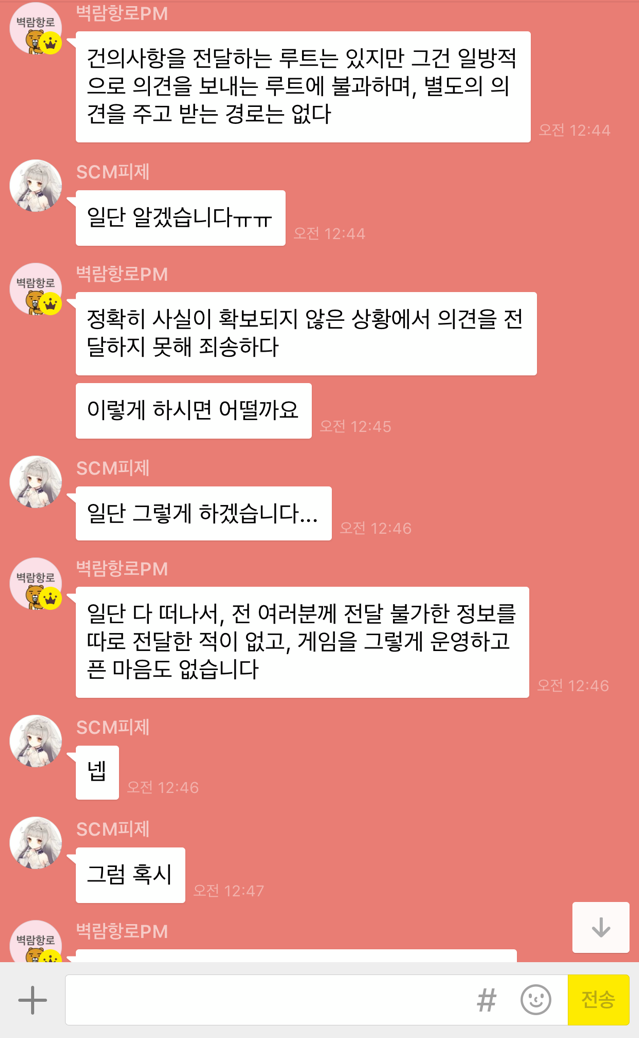The height and width of the screenshot is (1038, 639).
Task: Open SCM피제 avatar beside 일단 알겠습니다ㅠㅠ
Action: point(36,186)
